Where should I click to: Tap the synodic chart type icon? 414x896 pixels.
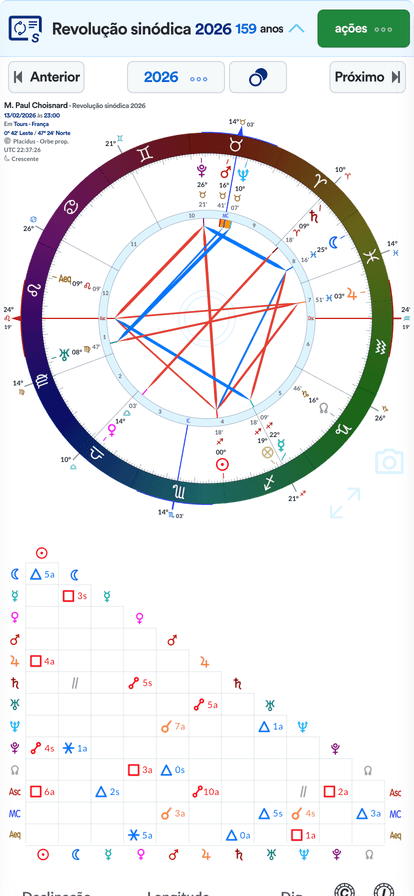[25, 29]
